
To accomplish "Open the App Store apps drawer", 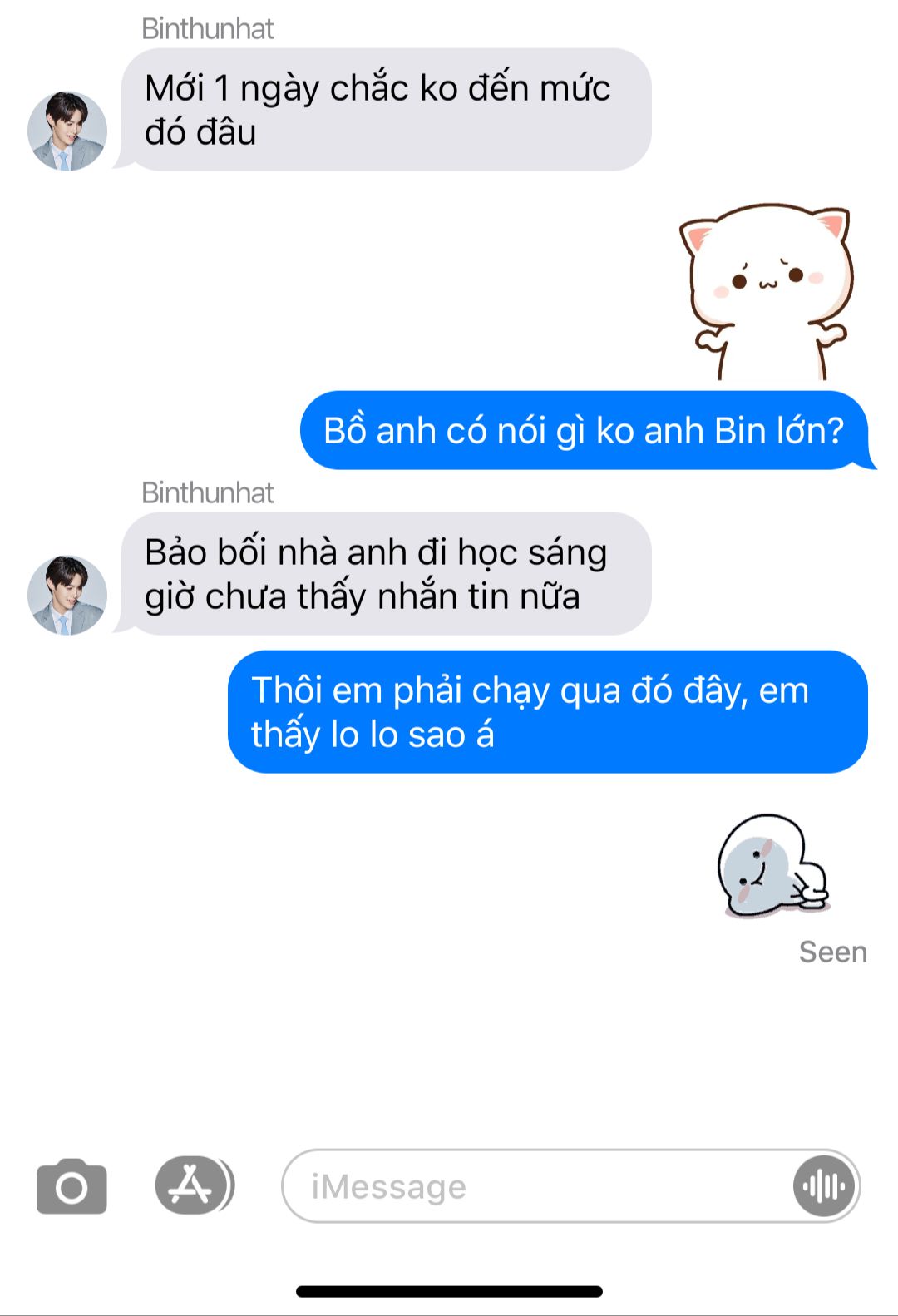I will pos(193,1185).
